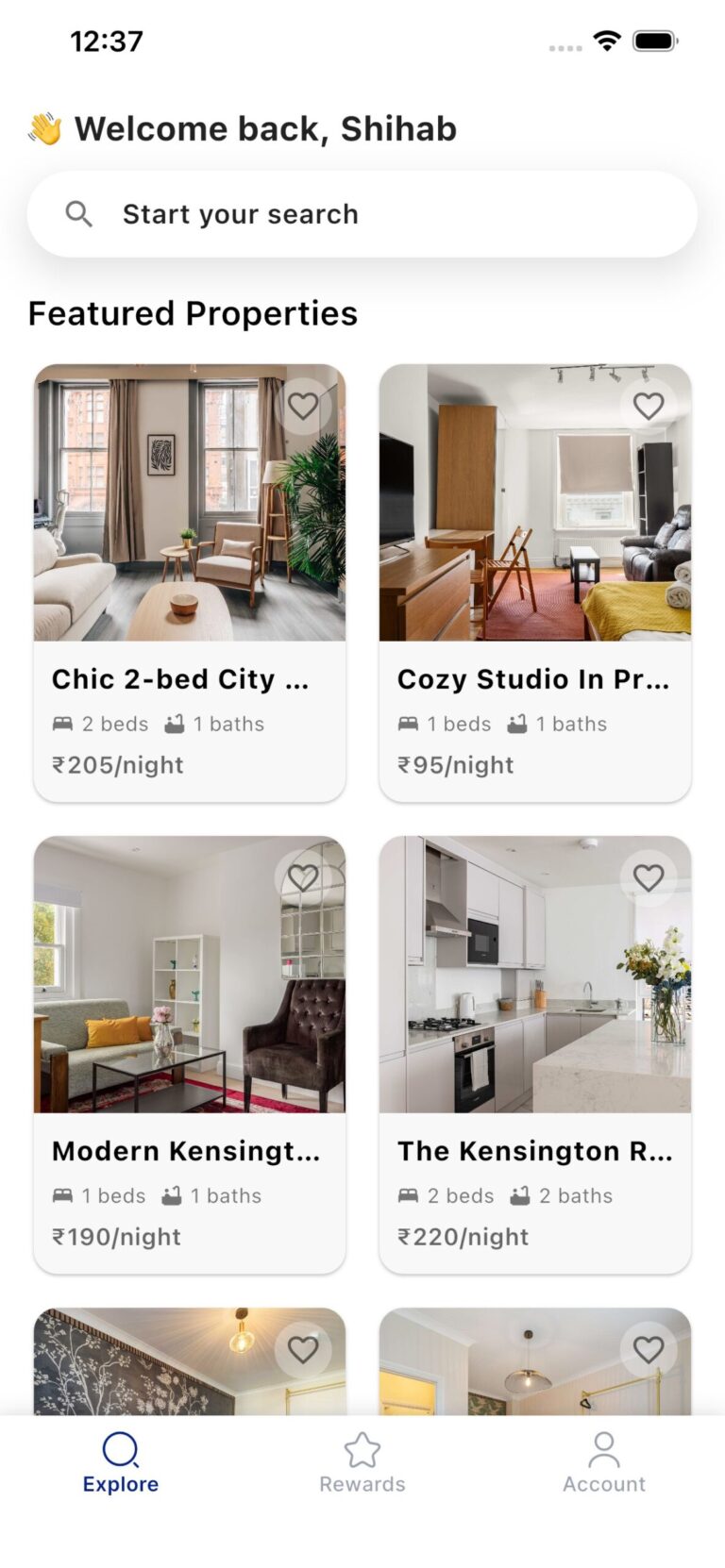The width and height of the screenshot is (725, 1568).
Task: View the Cozy Studio ₹95/night card
Action: click(534, 585)
